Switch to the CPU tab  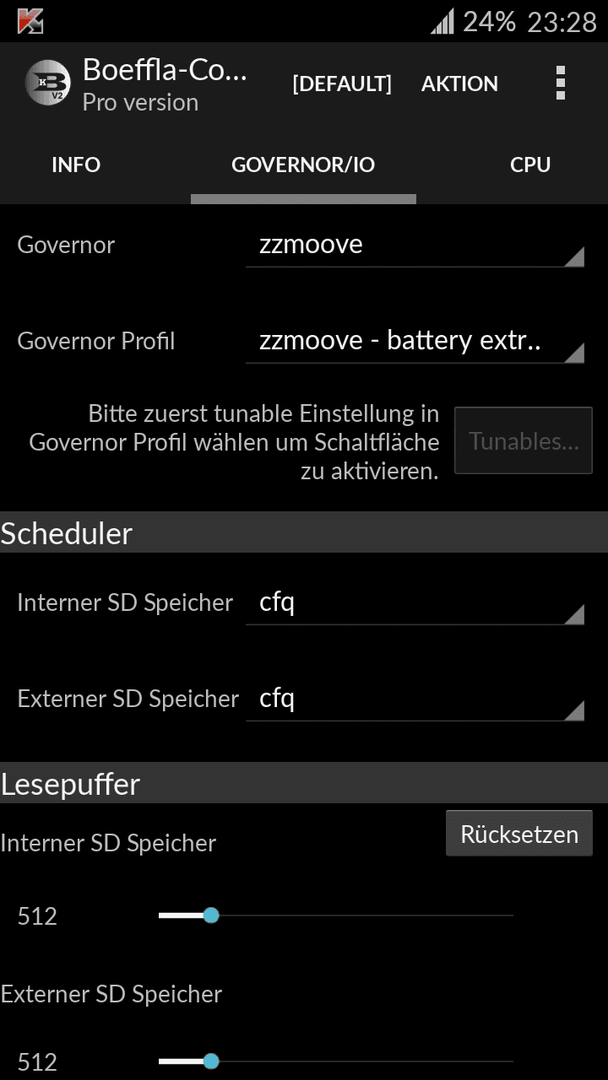pyautogui.click(x=530, y=165)
